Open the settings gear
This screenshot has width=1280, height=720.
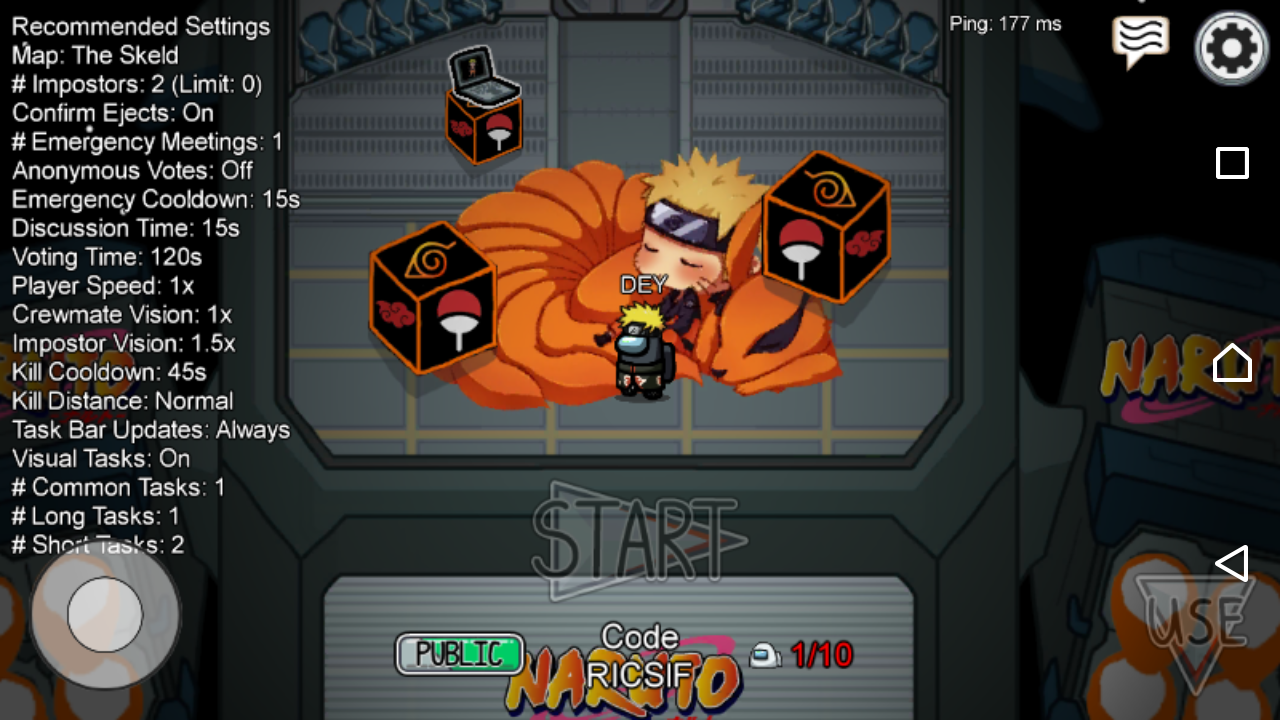(x=1232, y=46)
